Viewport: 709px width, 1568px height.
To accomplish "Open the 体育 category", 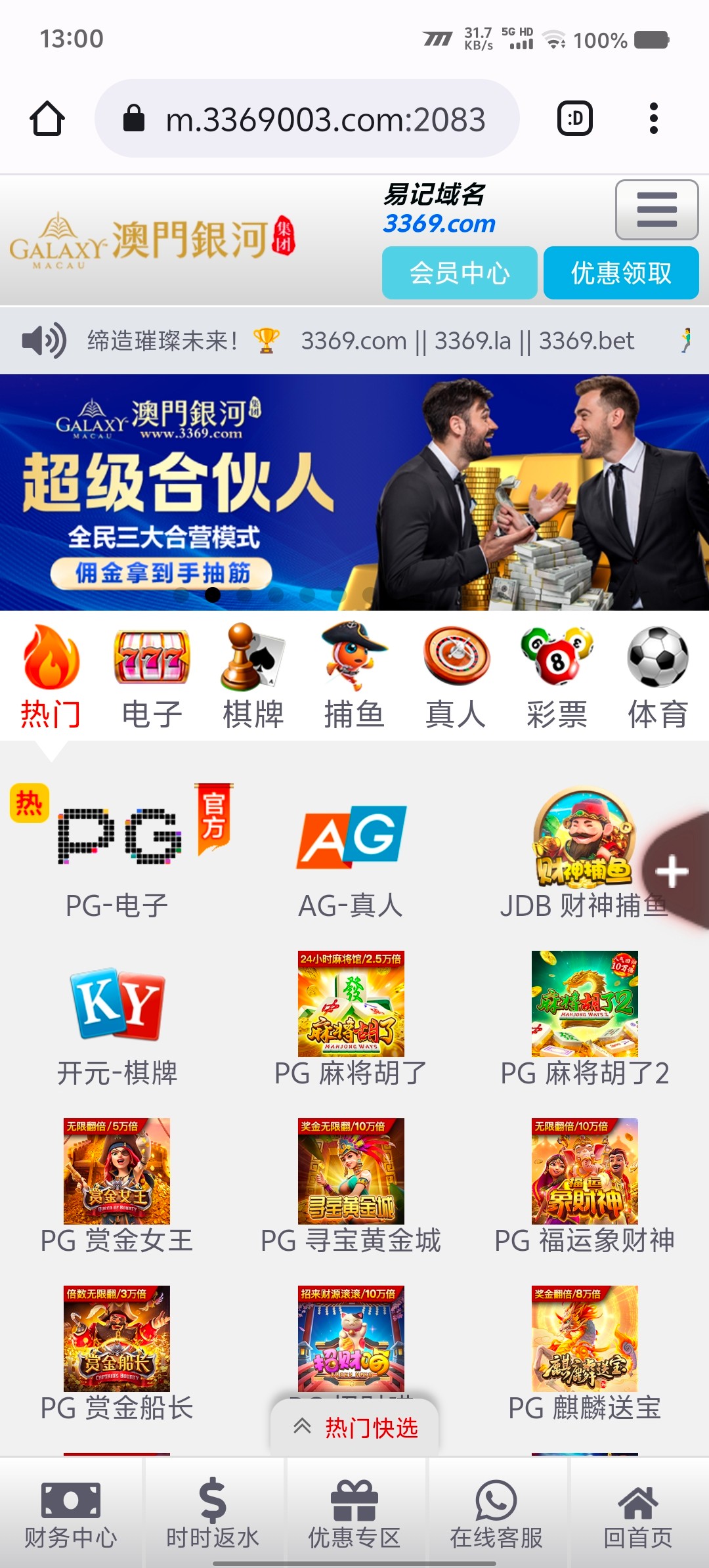I will click(x=658, y=677).
